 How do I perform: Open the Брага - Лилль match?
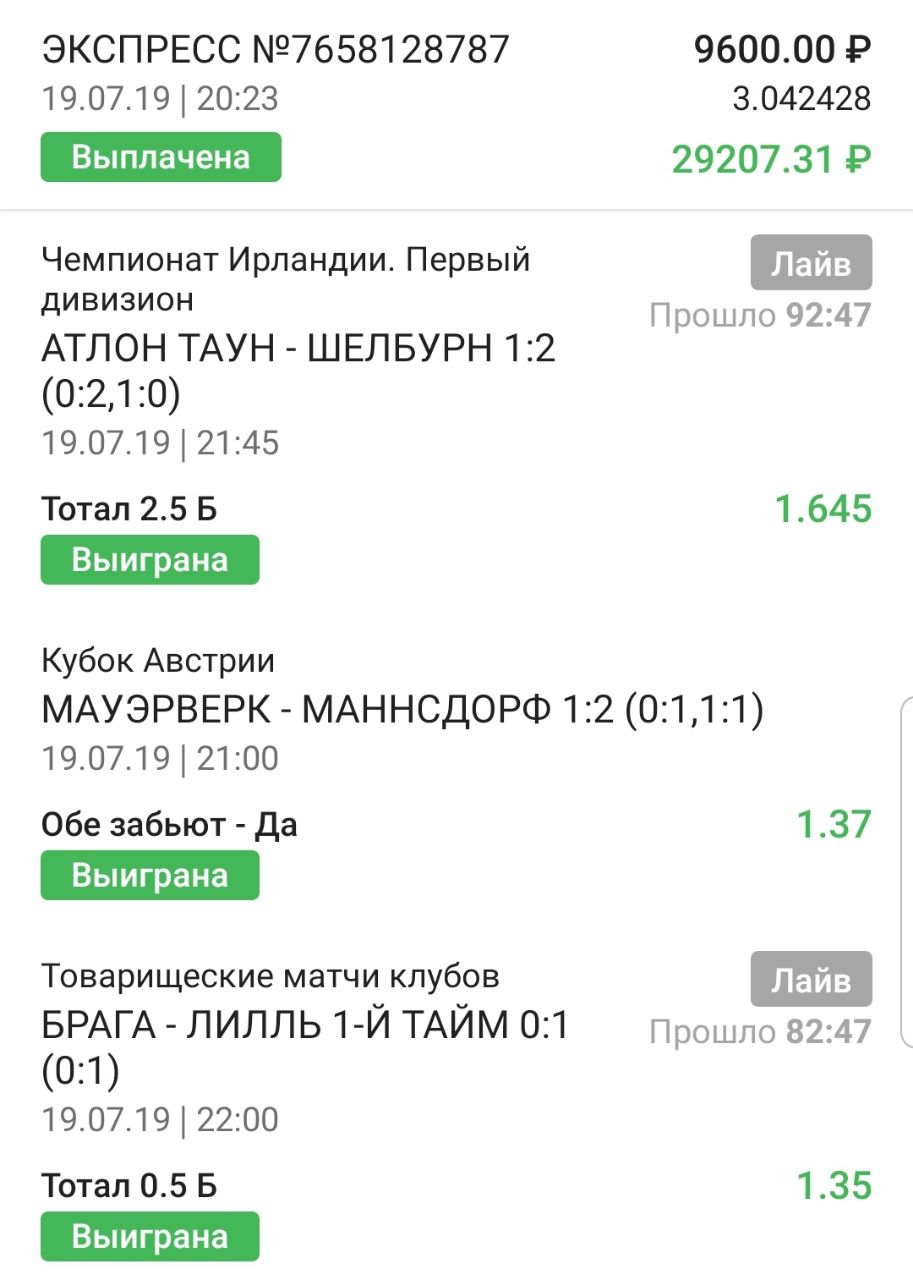[305, 1026]
